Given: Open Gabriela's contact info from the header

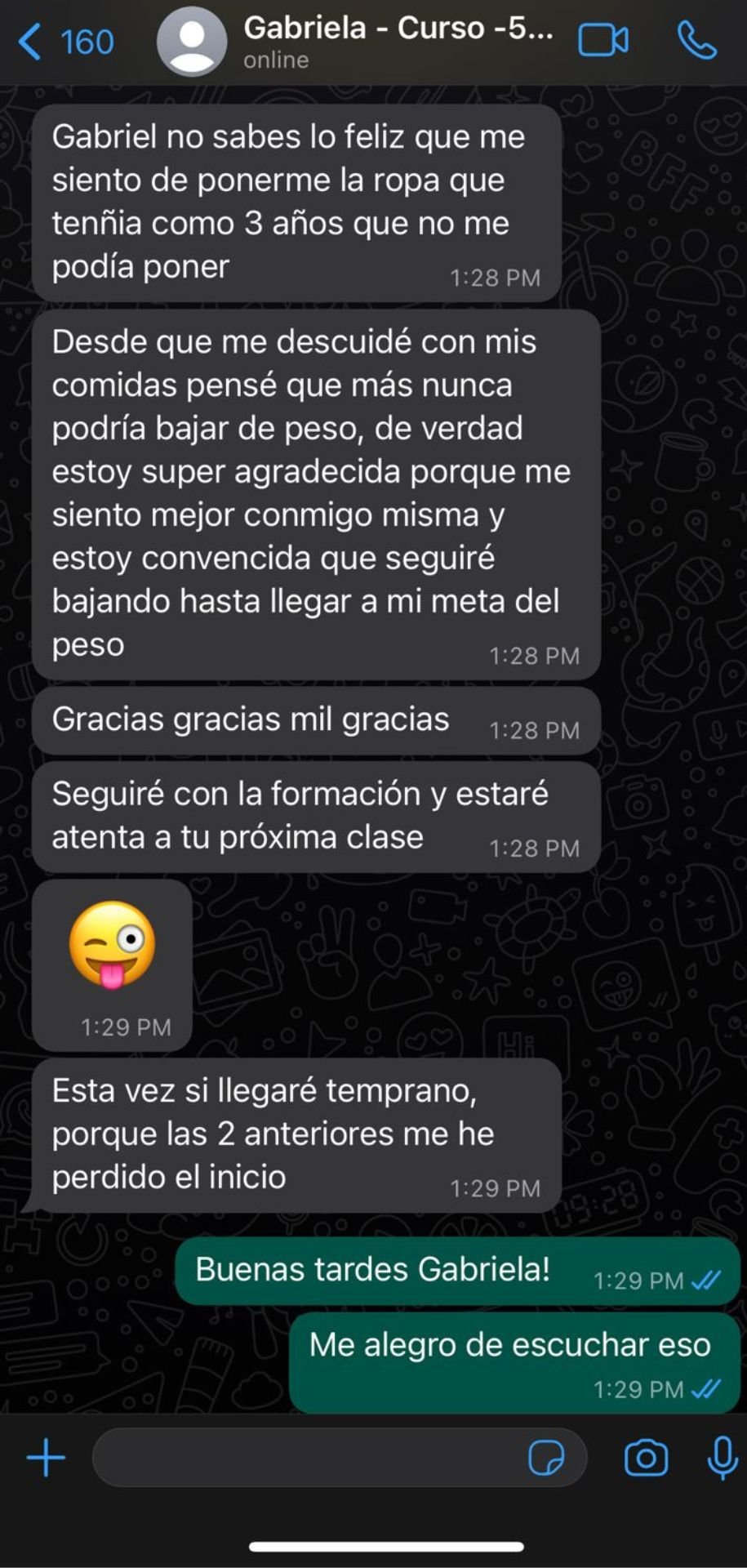Looking at the screenshot, I should (398, 41).
